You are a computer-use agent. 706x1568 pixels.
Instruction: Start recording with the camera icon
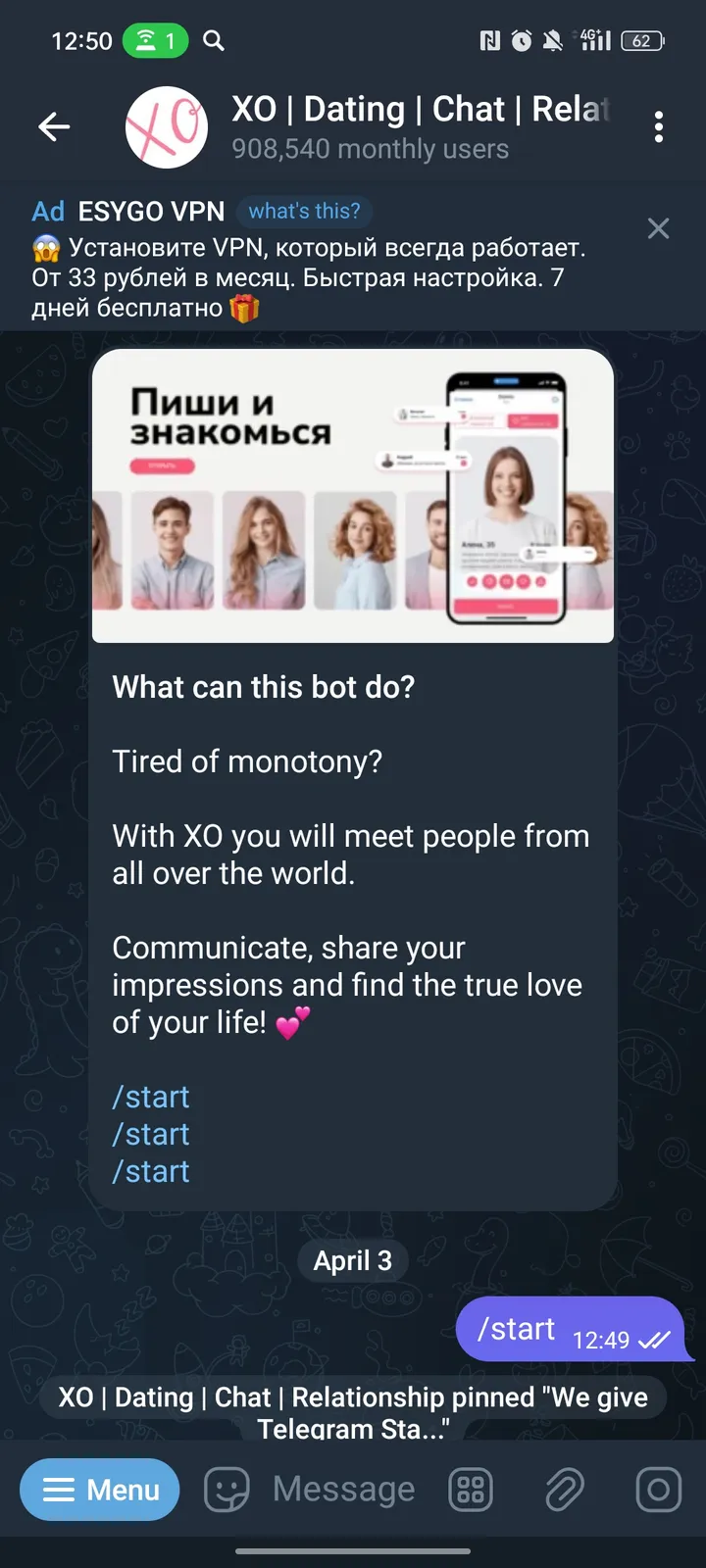point(658,1489)
